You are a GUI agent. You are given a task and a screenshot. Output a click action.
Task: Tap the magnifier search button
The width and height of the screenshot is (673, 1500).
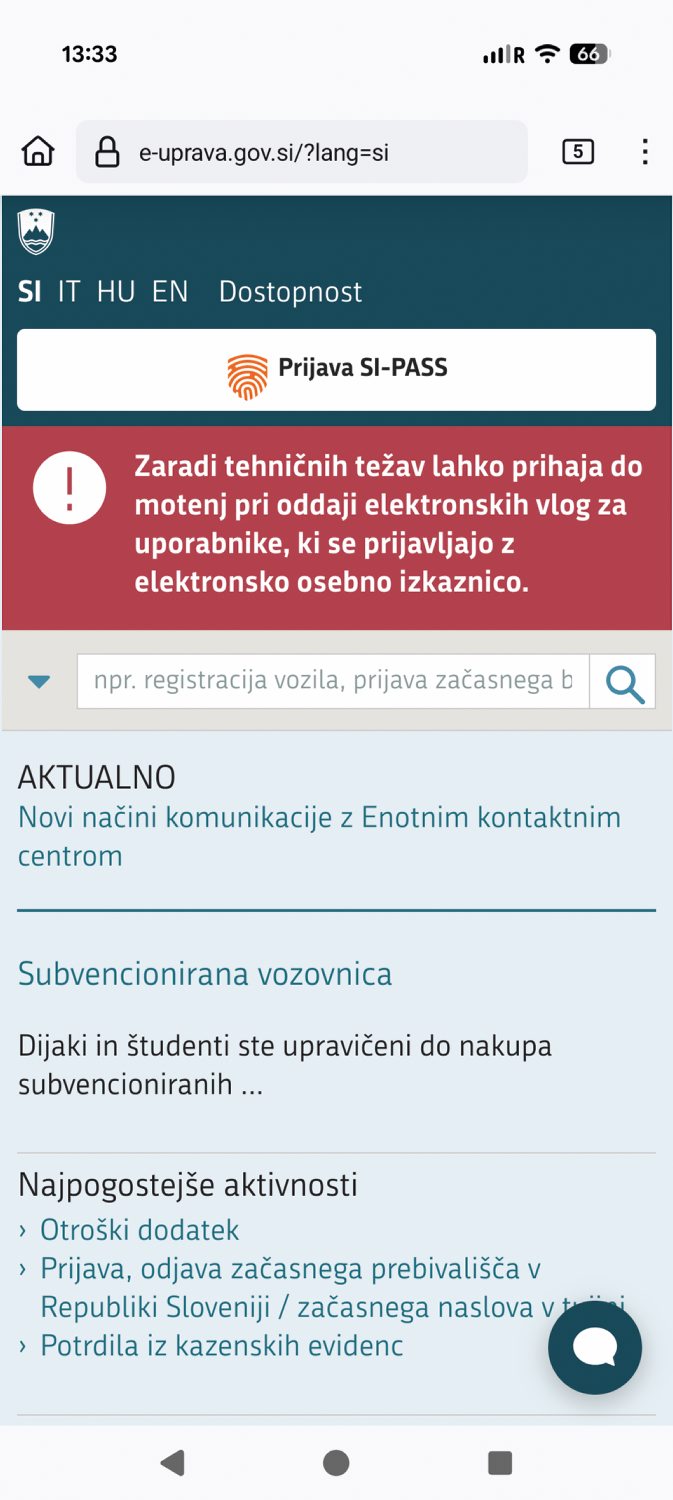point(624,682)
